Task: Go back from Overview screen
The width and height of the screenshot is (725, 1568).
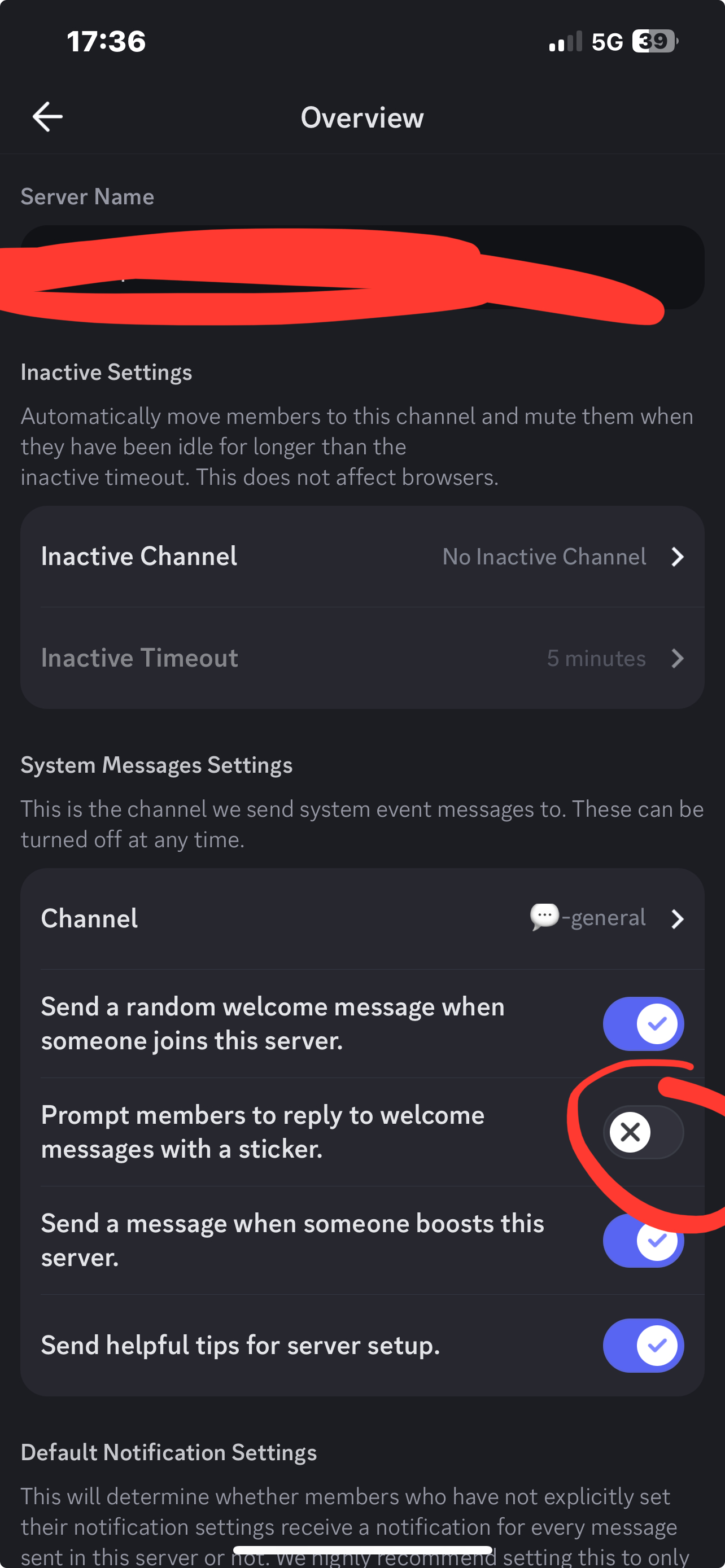Action: [x=47, y=117]
